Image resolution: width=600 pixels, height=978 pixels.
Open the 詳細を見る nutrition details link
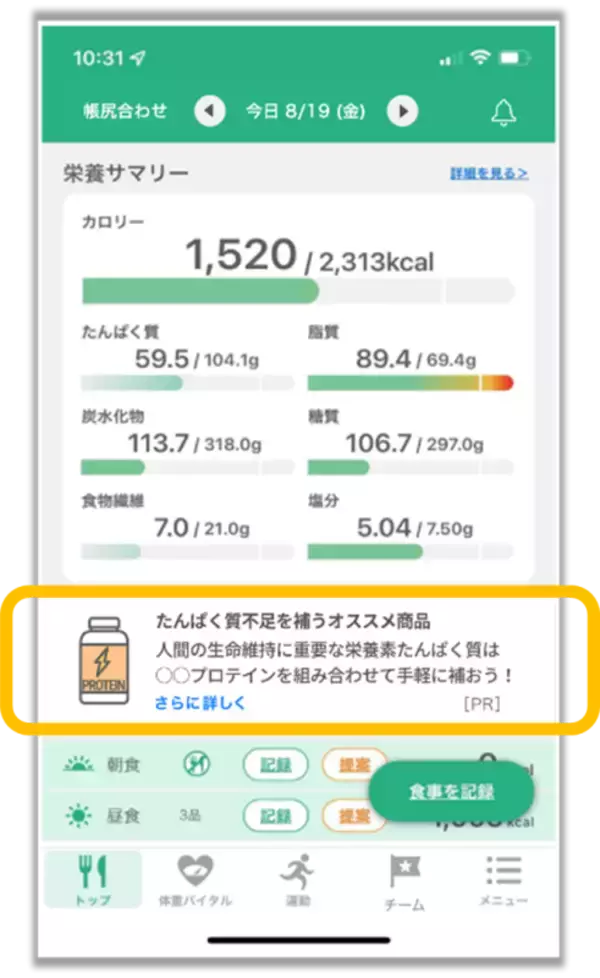pos(489,173)
